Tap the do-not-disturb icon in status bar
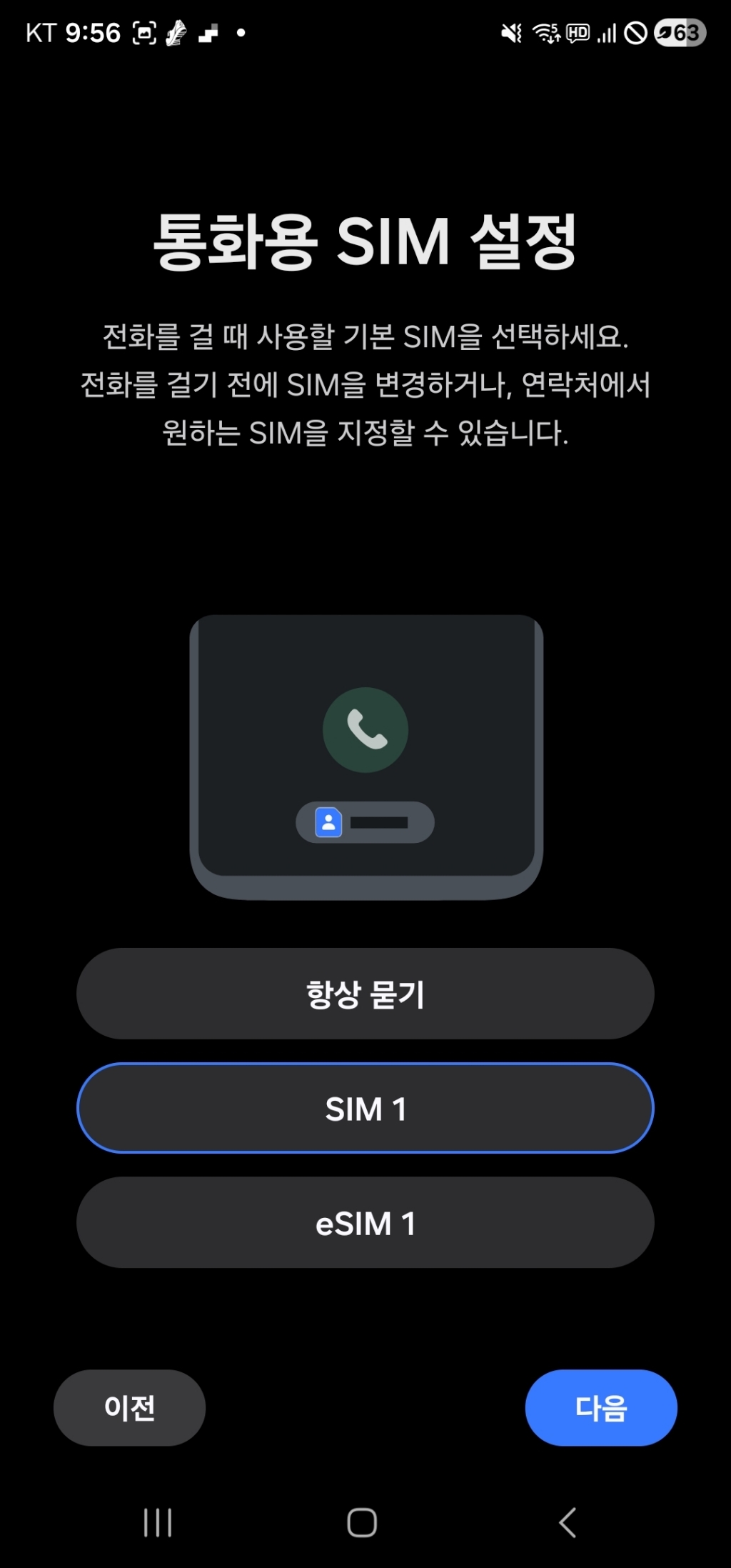The height and width of the screenshot is (1568, 731). pyautogui.click(x=636, y=31)
